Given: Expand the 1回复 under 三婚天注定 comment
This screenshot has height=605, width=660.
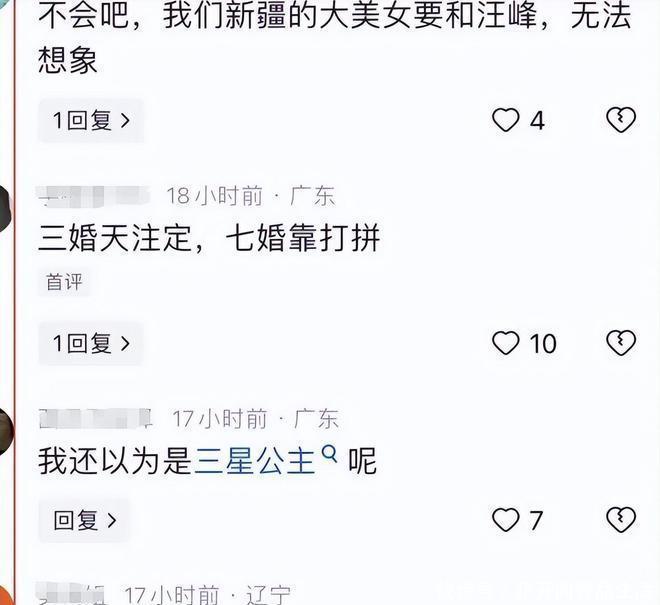Looking at the screenshot, I should [91, 344].
